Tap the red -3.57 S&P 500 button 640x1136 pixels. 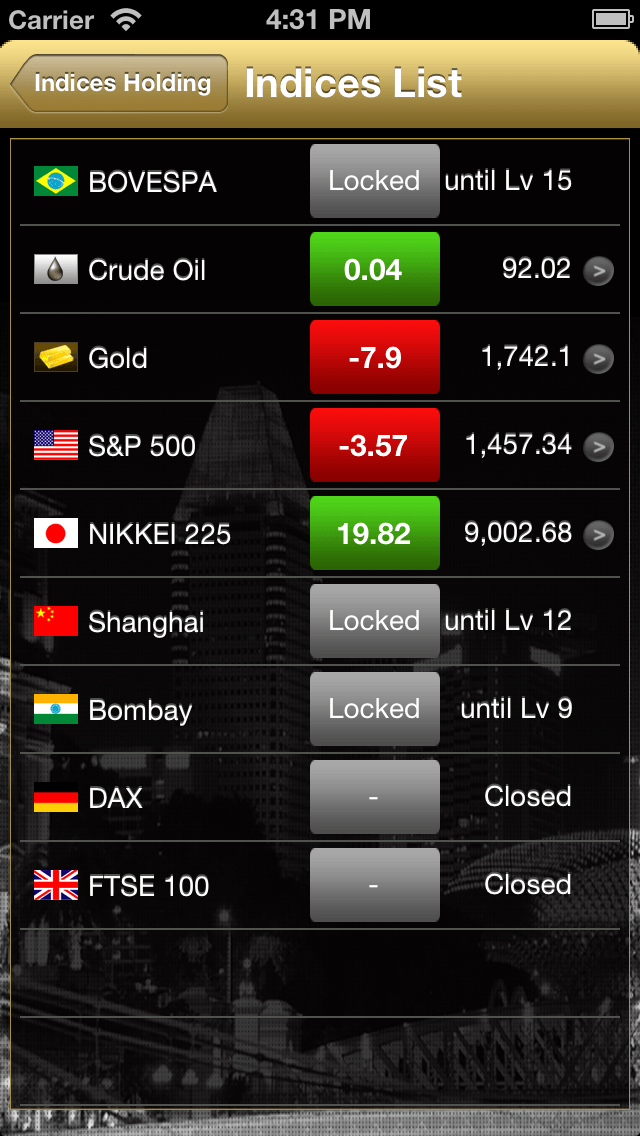(374, 445)
